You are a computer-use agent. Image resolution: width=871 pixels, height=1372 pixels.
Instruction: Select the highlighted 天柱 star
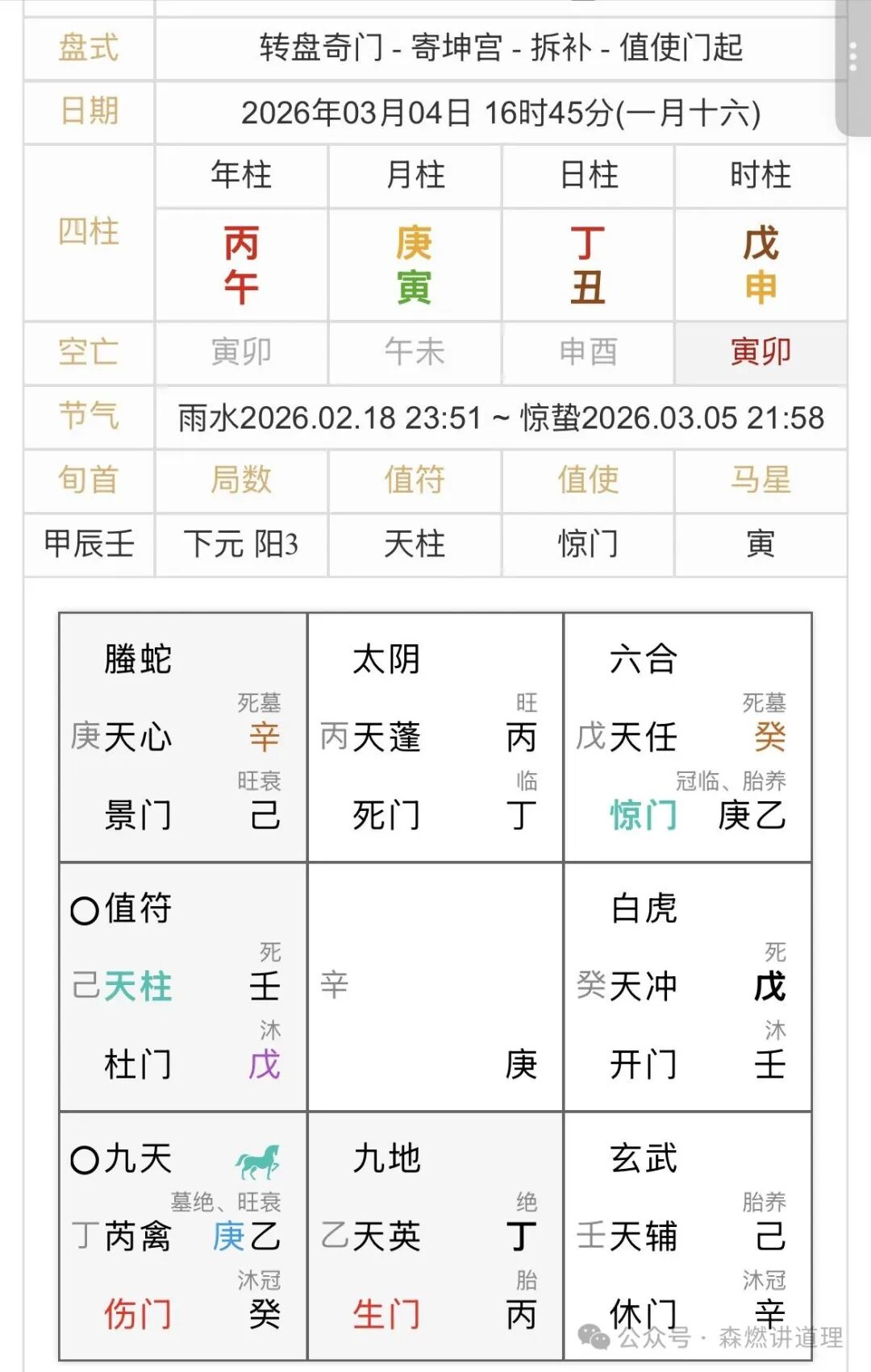point(138,985)
